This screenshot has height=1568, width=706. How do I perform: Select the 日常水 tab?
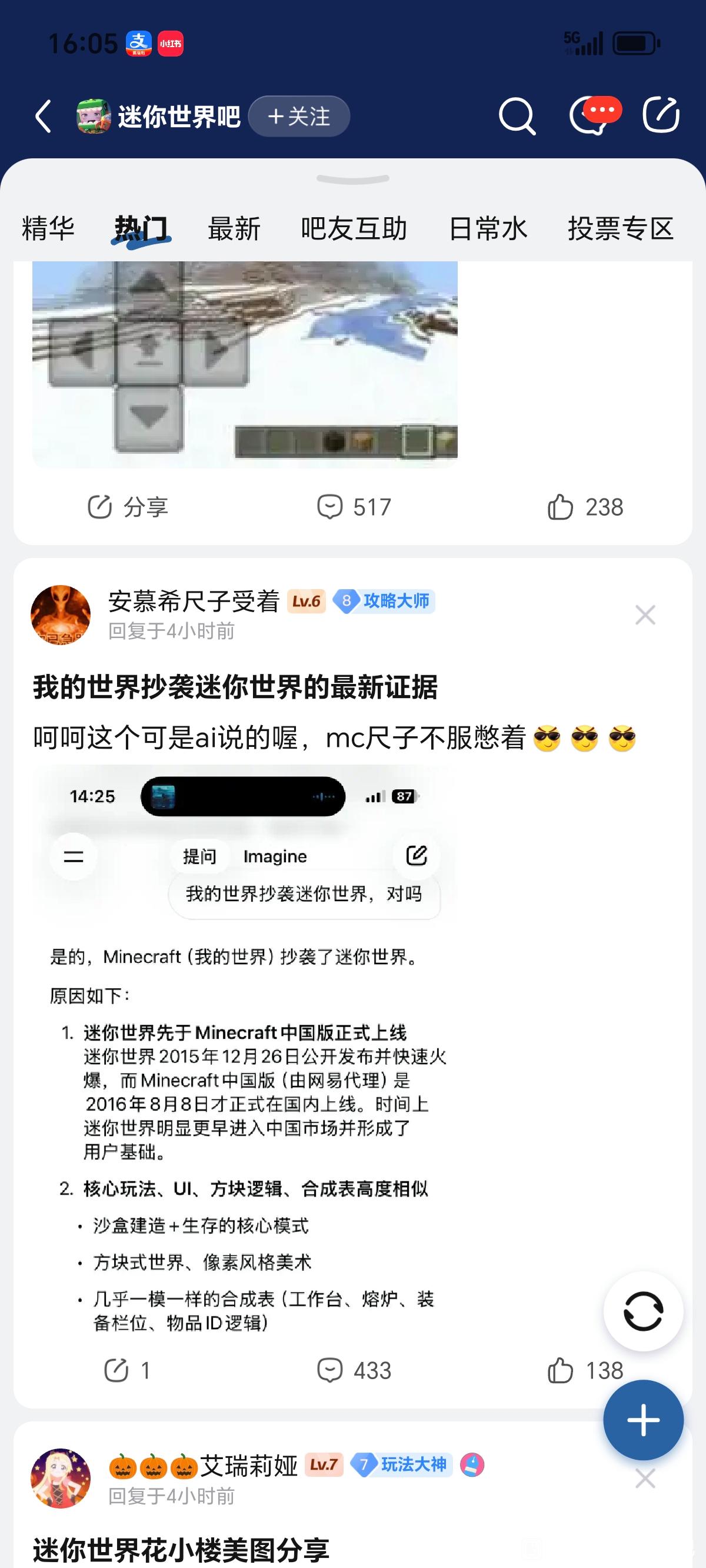[488, 229]
